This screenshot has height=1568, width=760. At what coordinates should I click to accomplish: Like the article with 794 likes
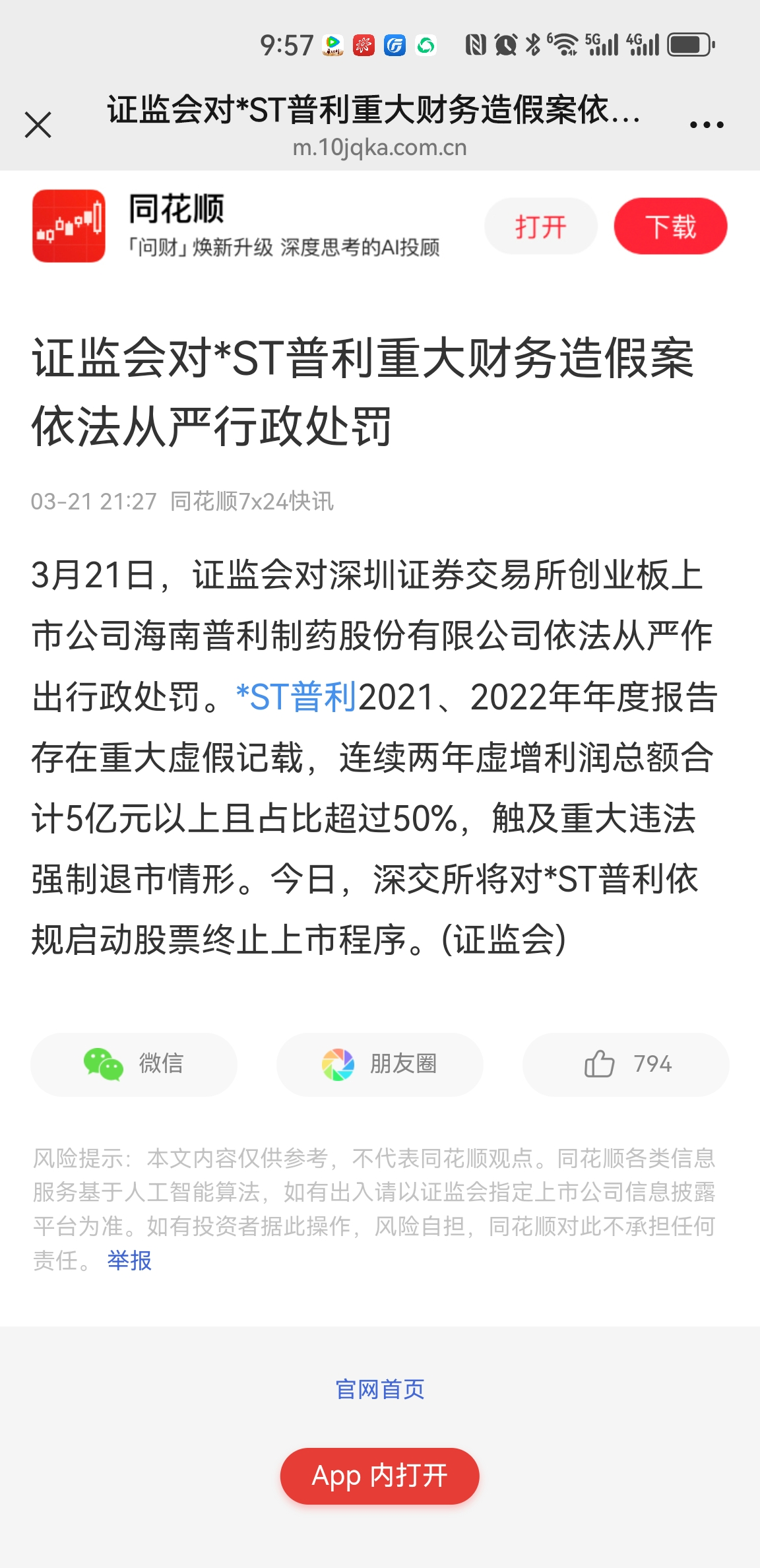(625, 1064)
